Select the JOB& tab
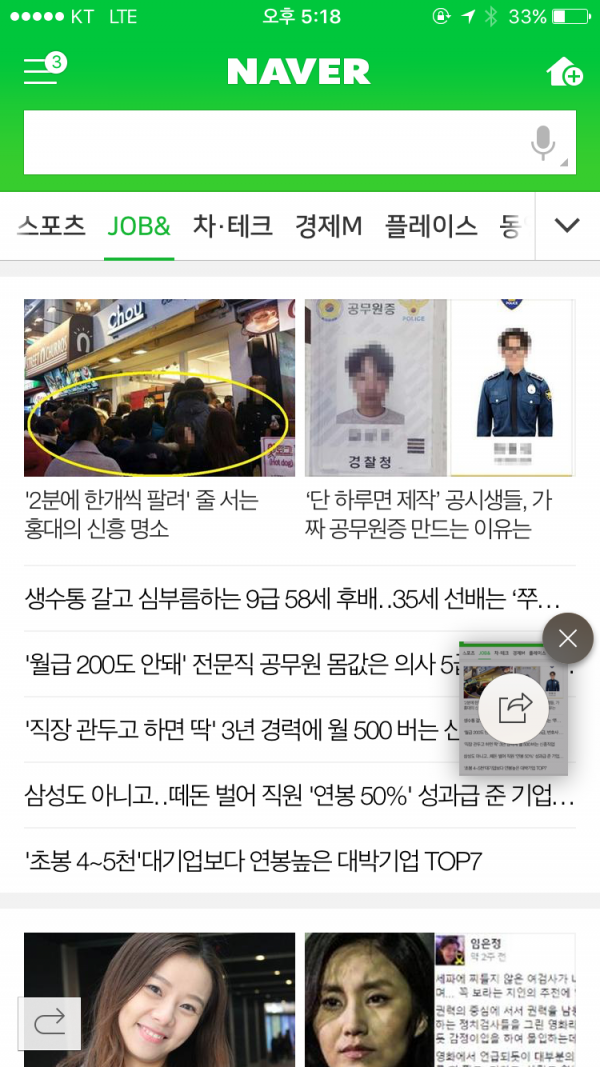600x1067 pixels. click(139, 226)
